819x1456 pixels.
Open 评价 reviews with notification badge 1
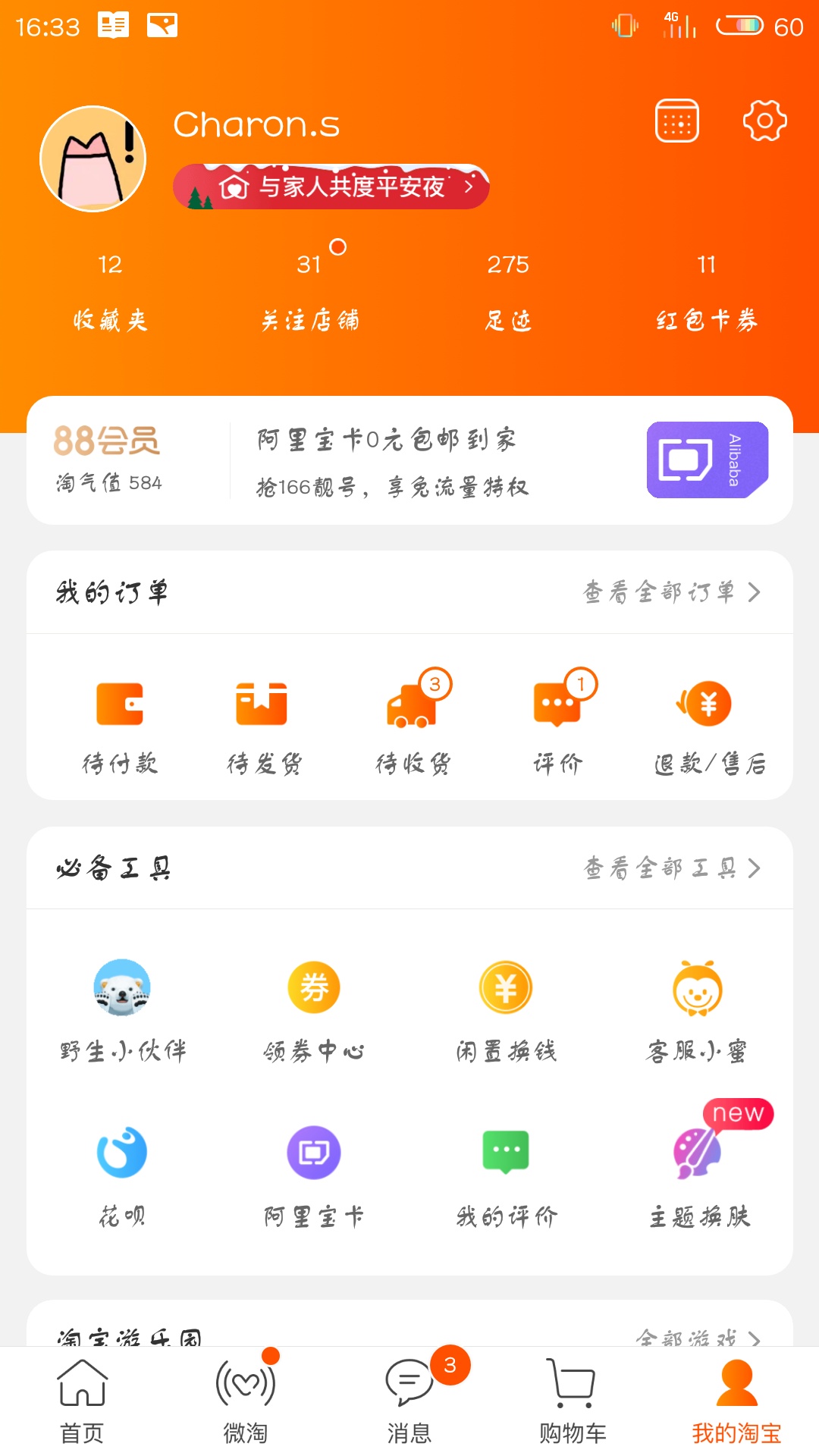(559, 705)
